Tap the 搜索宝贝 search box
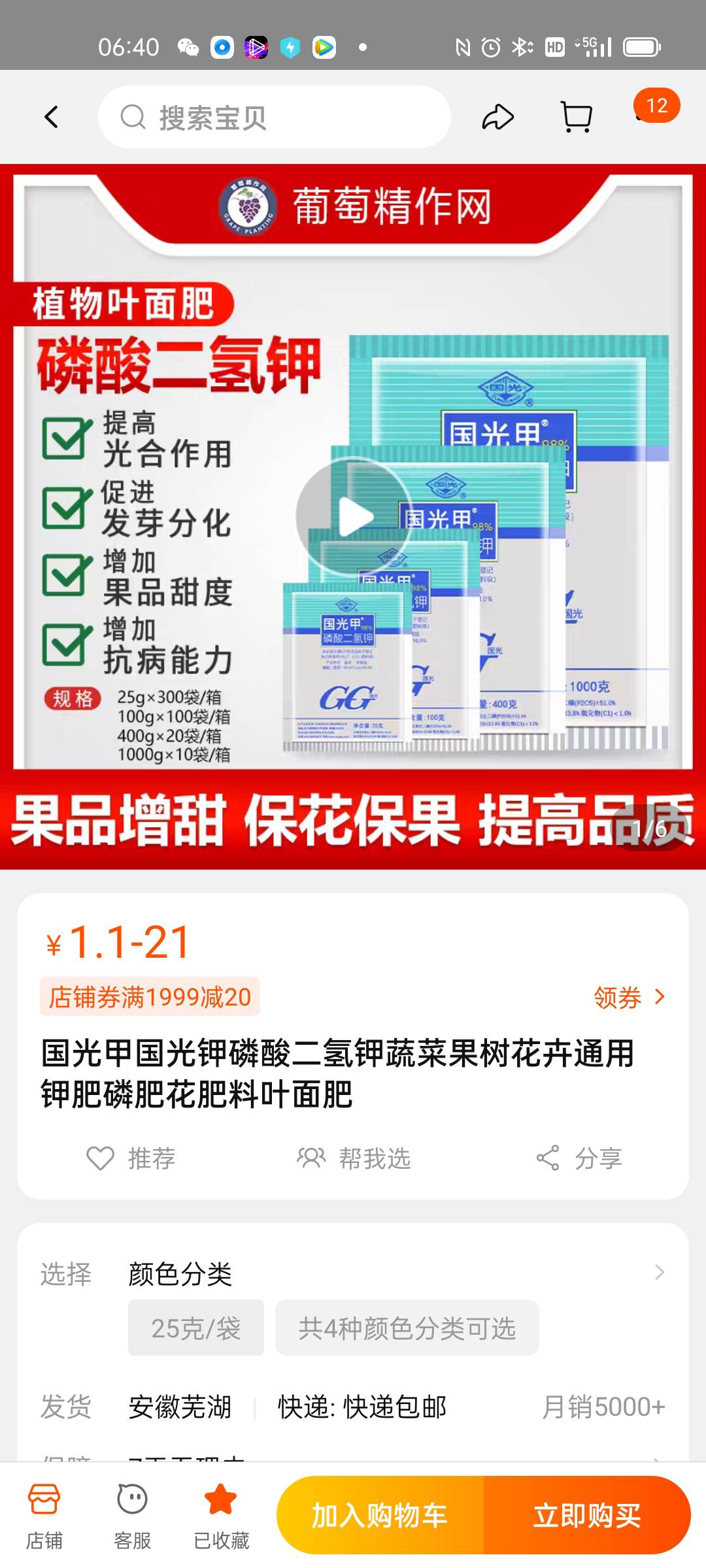 pyautogui.click(x=275, y=118)
